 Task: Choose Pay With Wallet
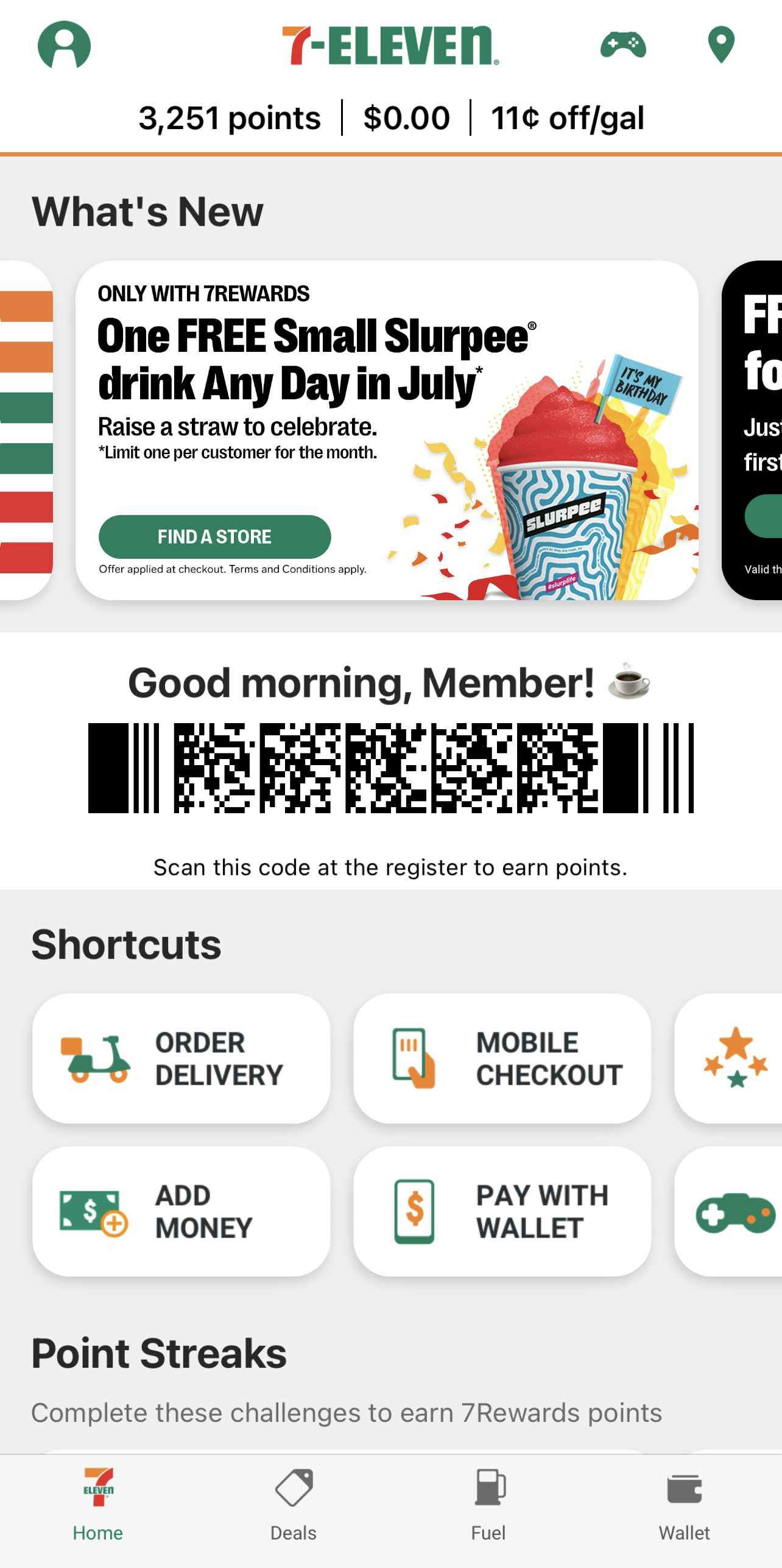click(x=502, y=1211)
